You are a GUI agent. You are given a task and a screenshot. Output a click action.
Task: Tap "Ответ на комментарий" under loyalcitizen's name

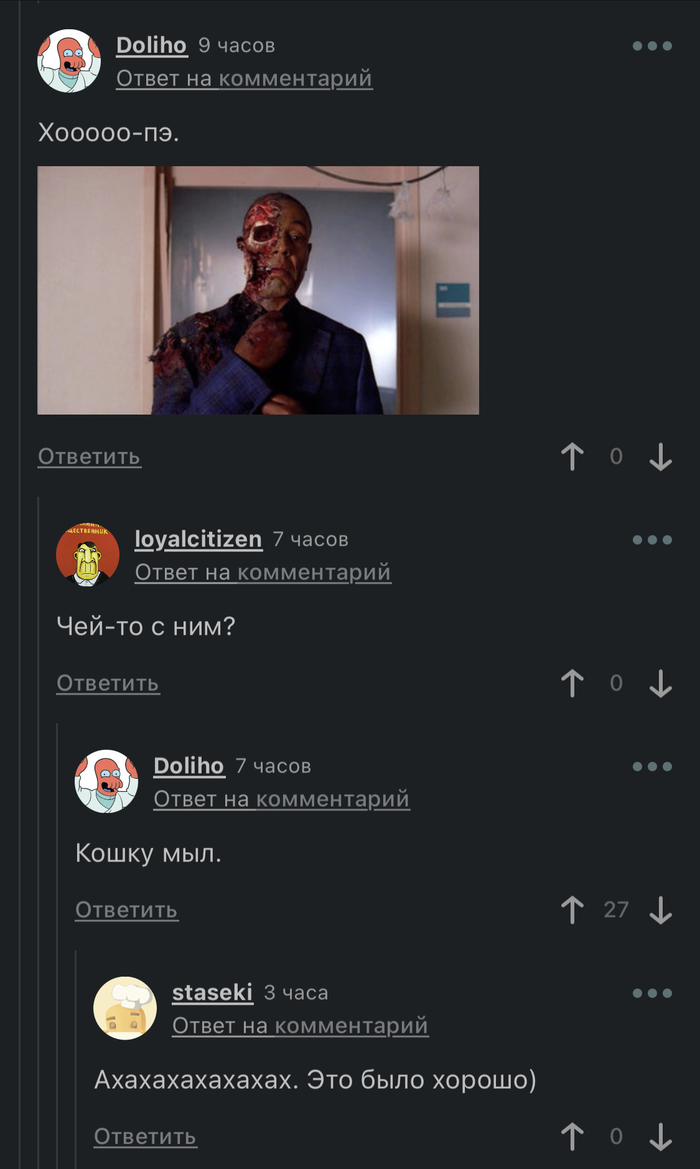pos(262,572)
